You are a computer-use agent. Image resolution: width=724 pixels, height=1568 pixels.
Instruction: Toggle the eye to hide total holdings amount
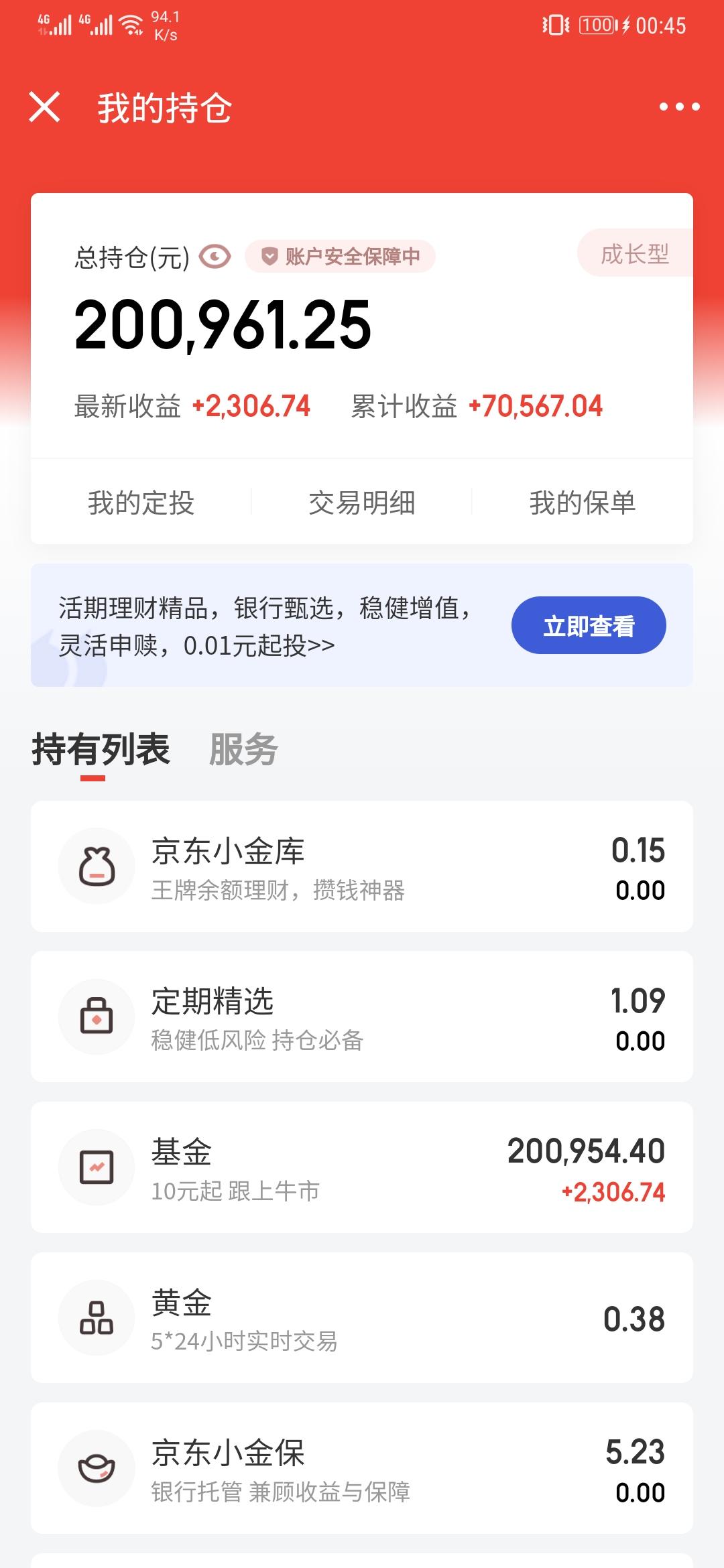tap(213, 257)
